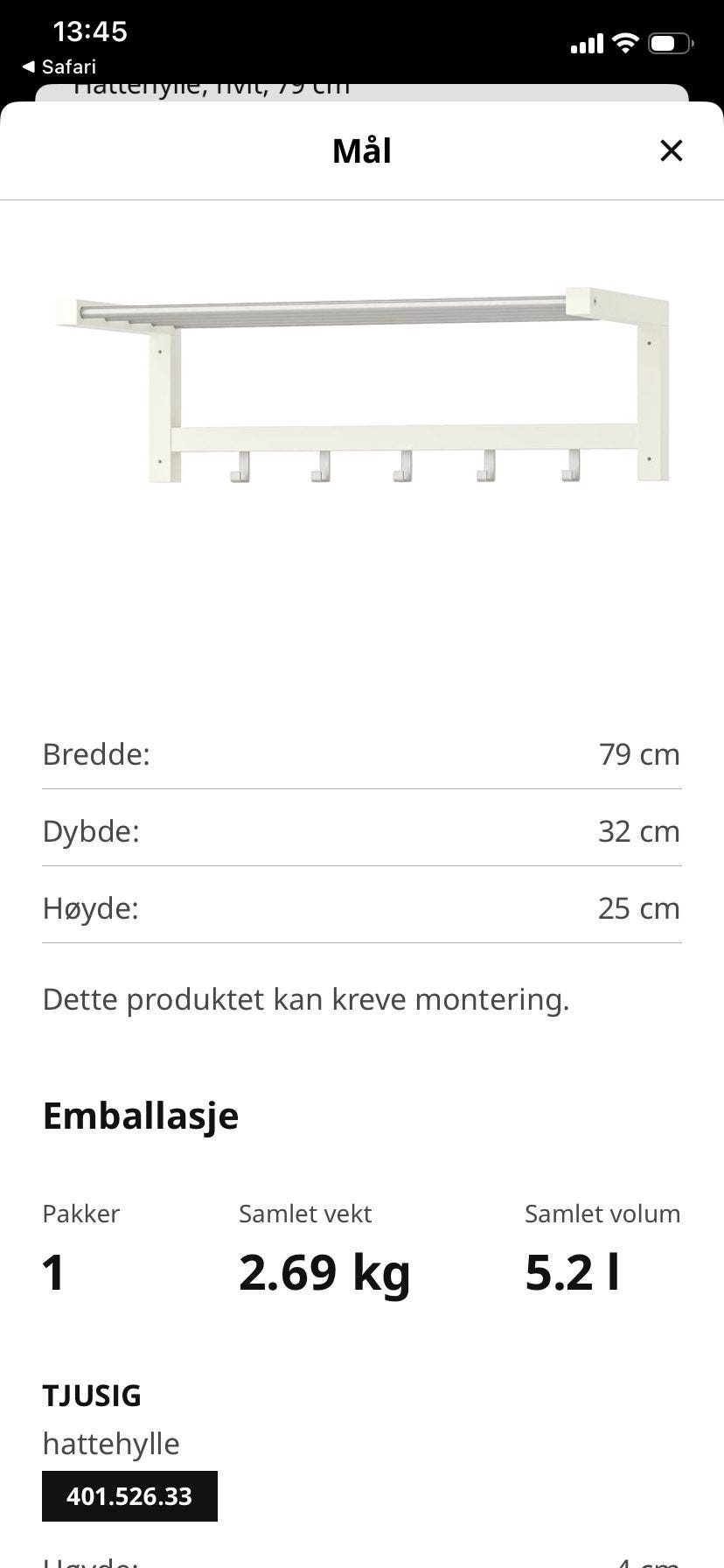Screen dimensions: 724x1568
Task: Select the Samlet volum value 5.2 l
Action: (x=573, y=1273)
